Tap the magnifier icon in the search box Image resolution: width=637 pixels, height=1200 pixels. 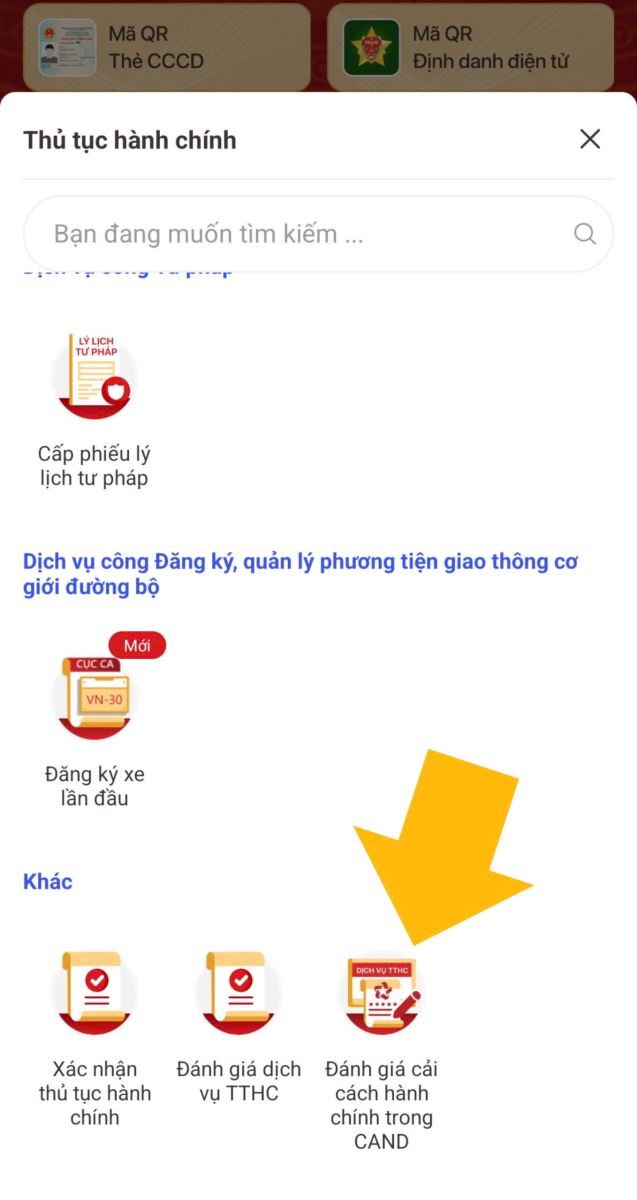tap(585, 234)
